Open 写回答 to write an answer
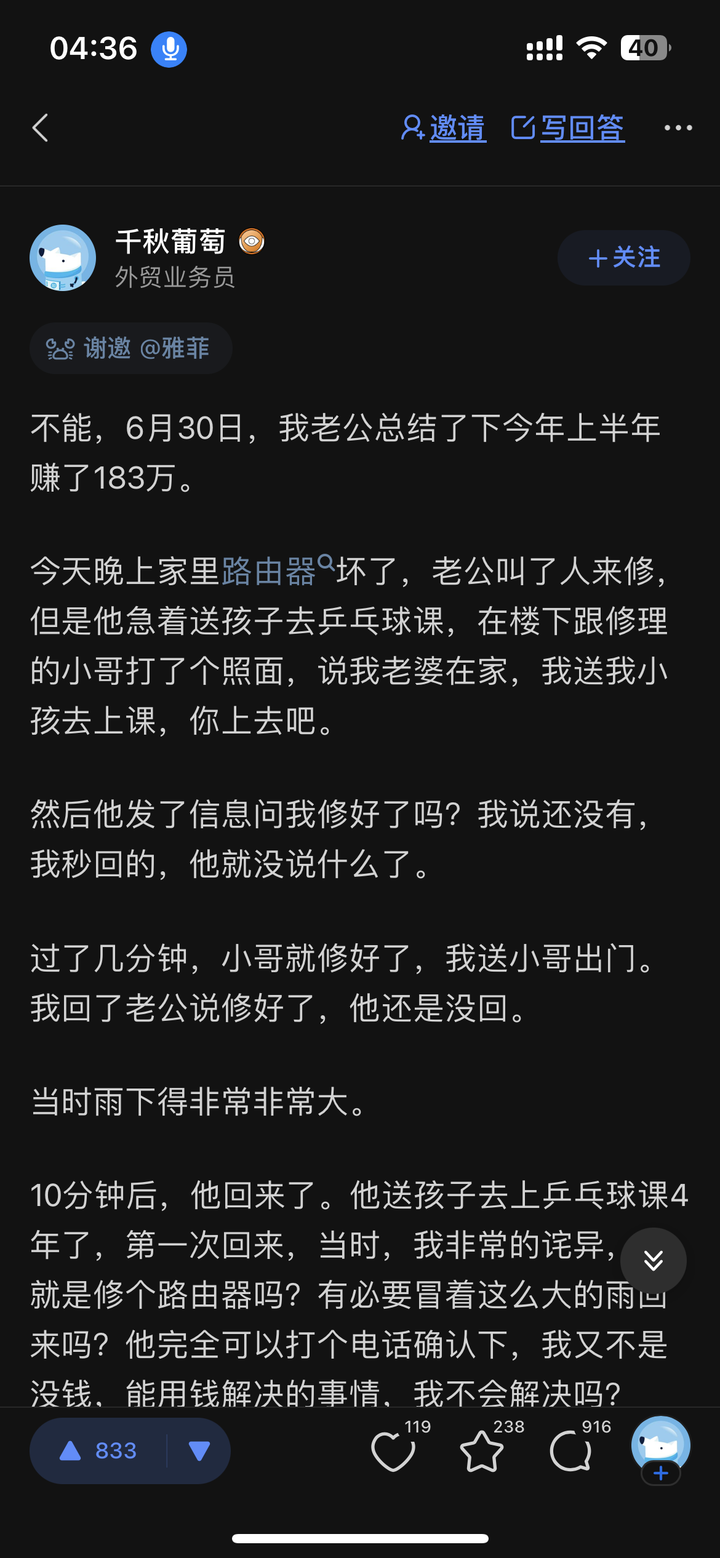 pyautogui.click(x=568, y=128)
